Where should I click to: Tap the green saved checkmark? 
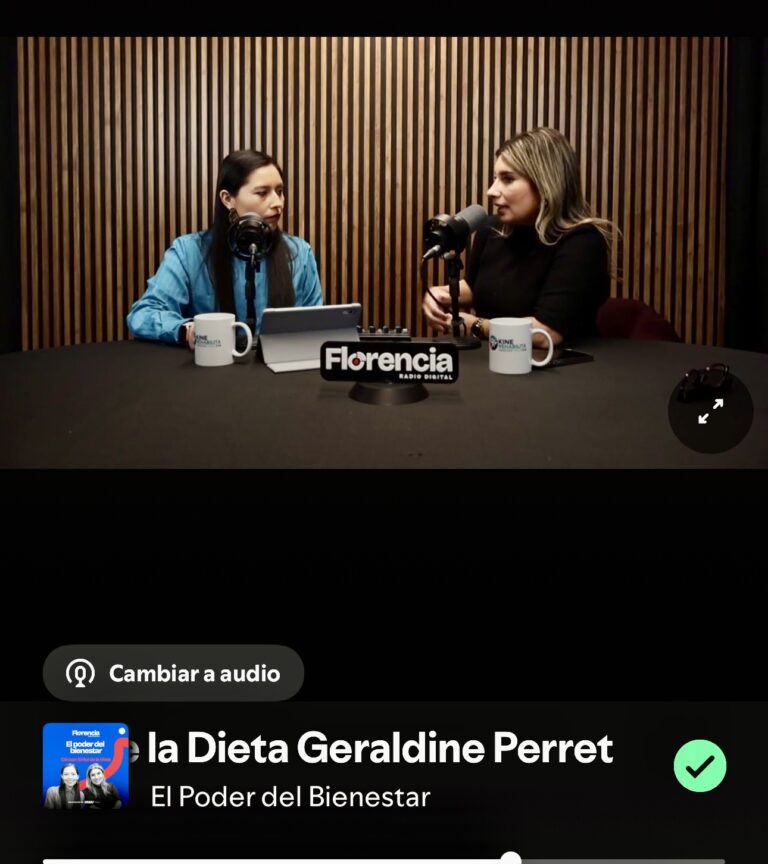click(700, 766)
